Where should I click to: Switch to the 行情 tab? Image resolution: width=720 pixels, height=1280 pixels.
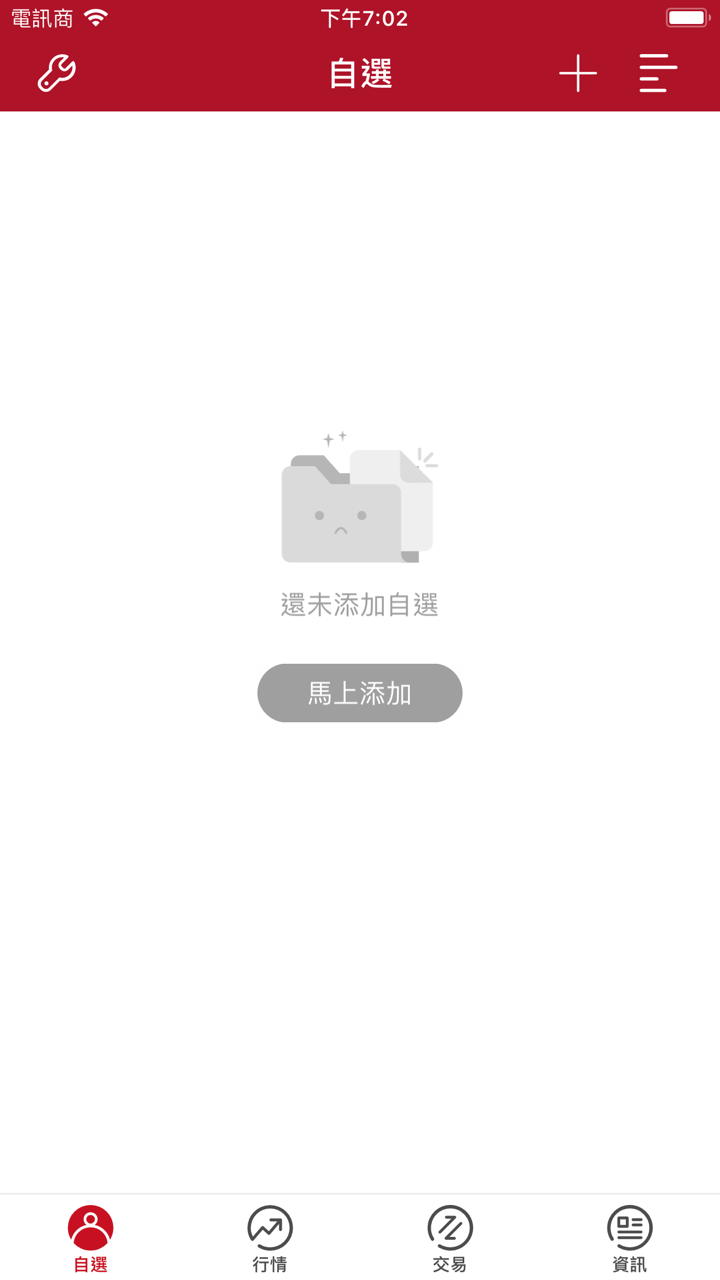(270, 1238)
